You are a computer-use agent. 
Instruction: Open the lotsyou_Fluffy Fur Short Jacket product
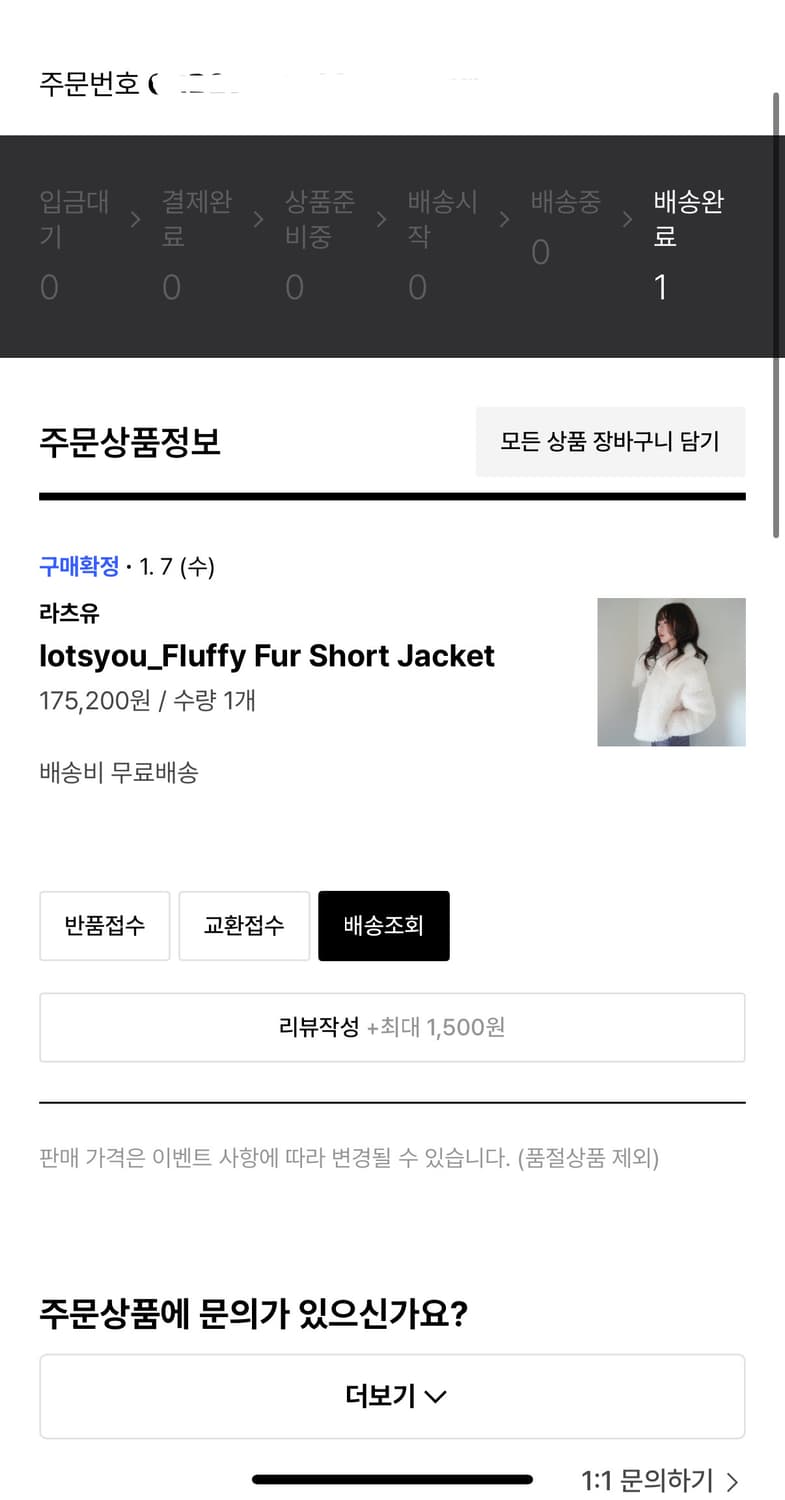(266, 656)
